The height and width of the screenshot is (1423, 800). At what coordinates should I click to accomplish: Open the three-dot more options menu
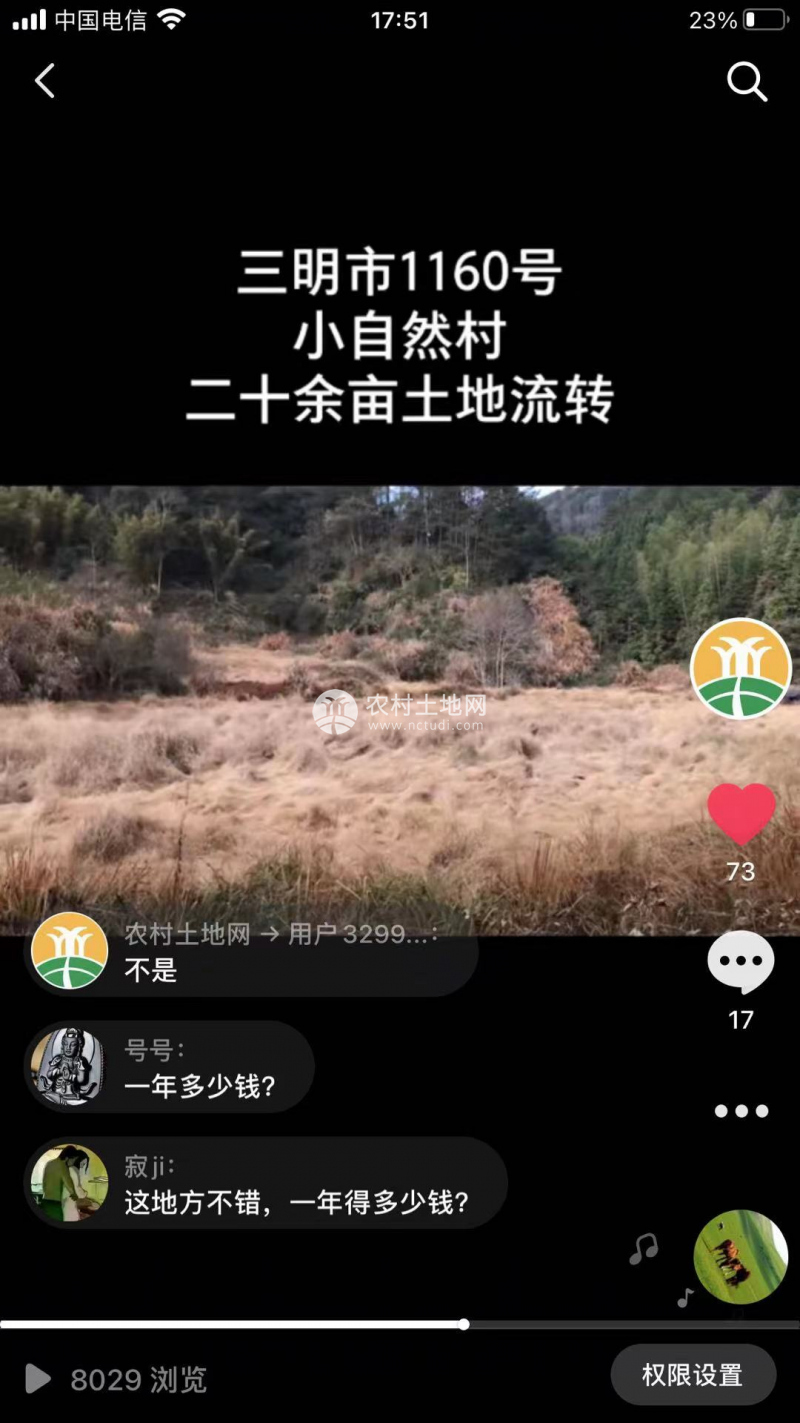(741, 1111)
